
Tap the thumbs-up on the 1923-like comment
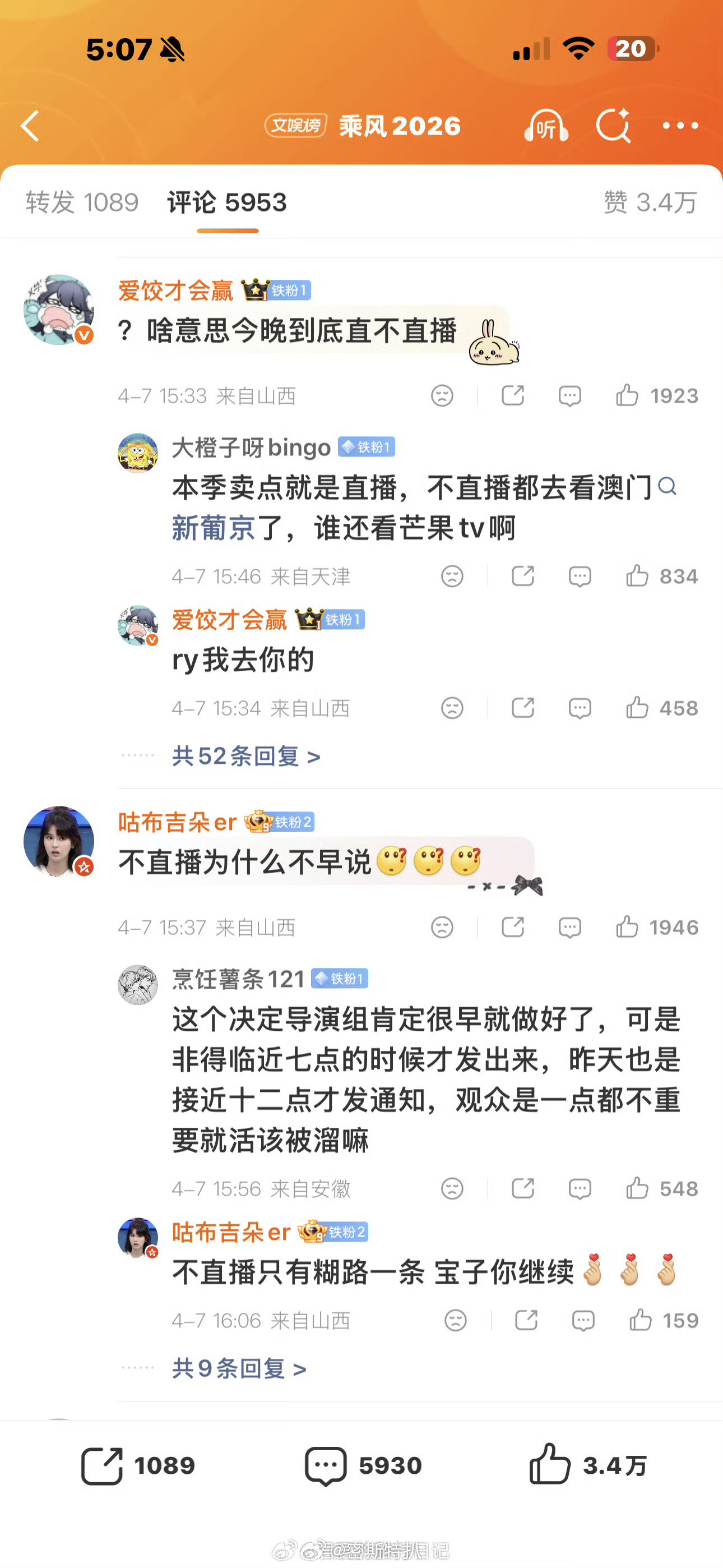tap(627, 396)
